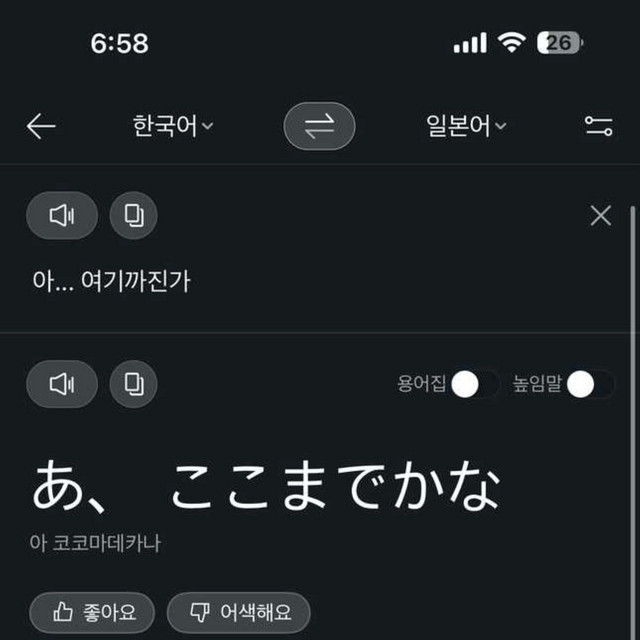Copy the Korean source text
This screenshot has width=640, height=640.
point(133,215)
